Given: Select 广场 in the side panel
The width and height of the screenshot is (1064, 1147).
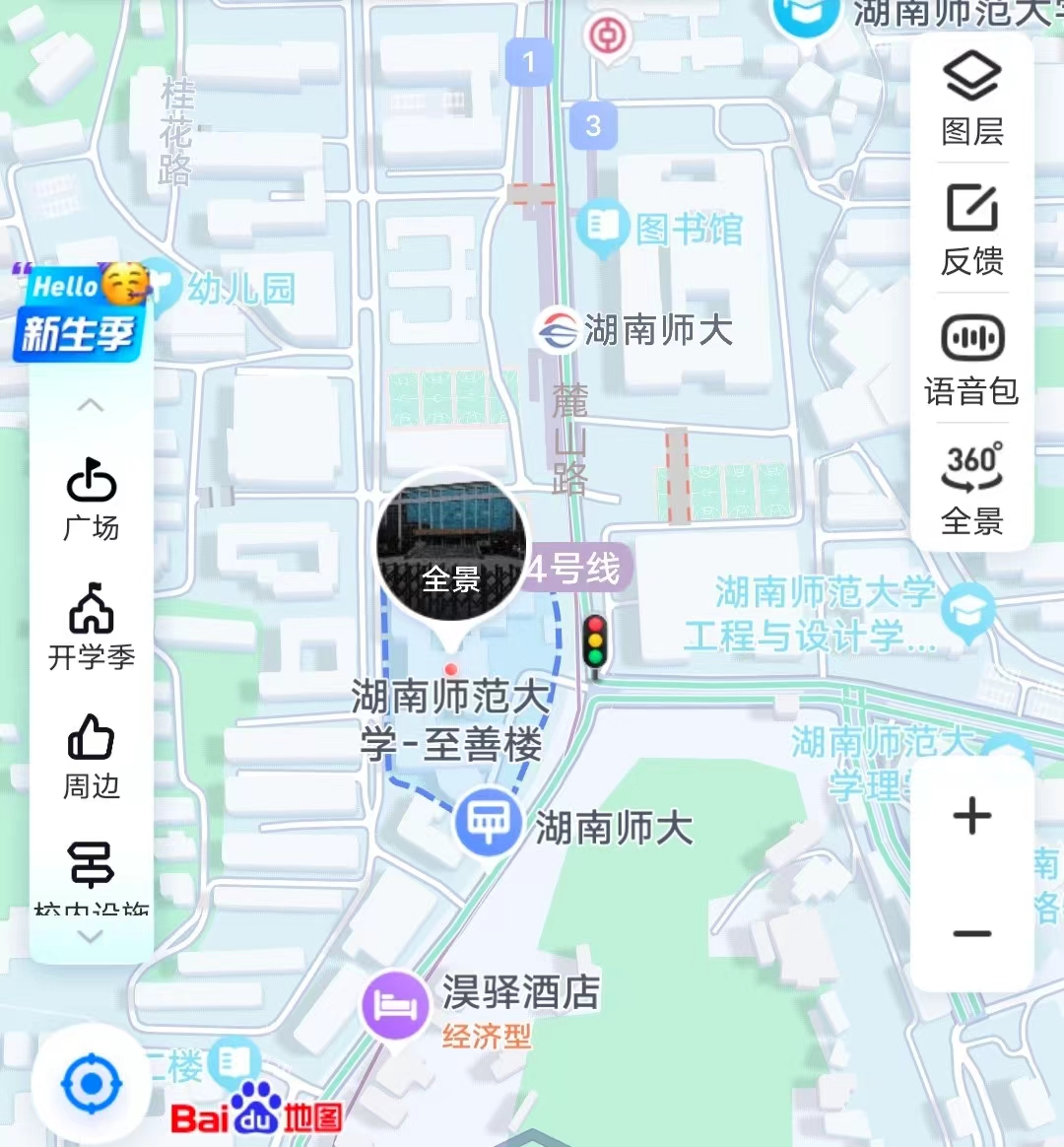Looking at the screenshot, I should click(92, 499).
